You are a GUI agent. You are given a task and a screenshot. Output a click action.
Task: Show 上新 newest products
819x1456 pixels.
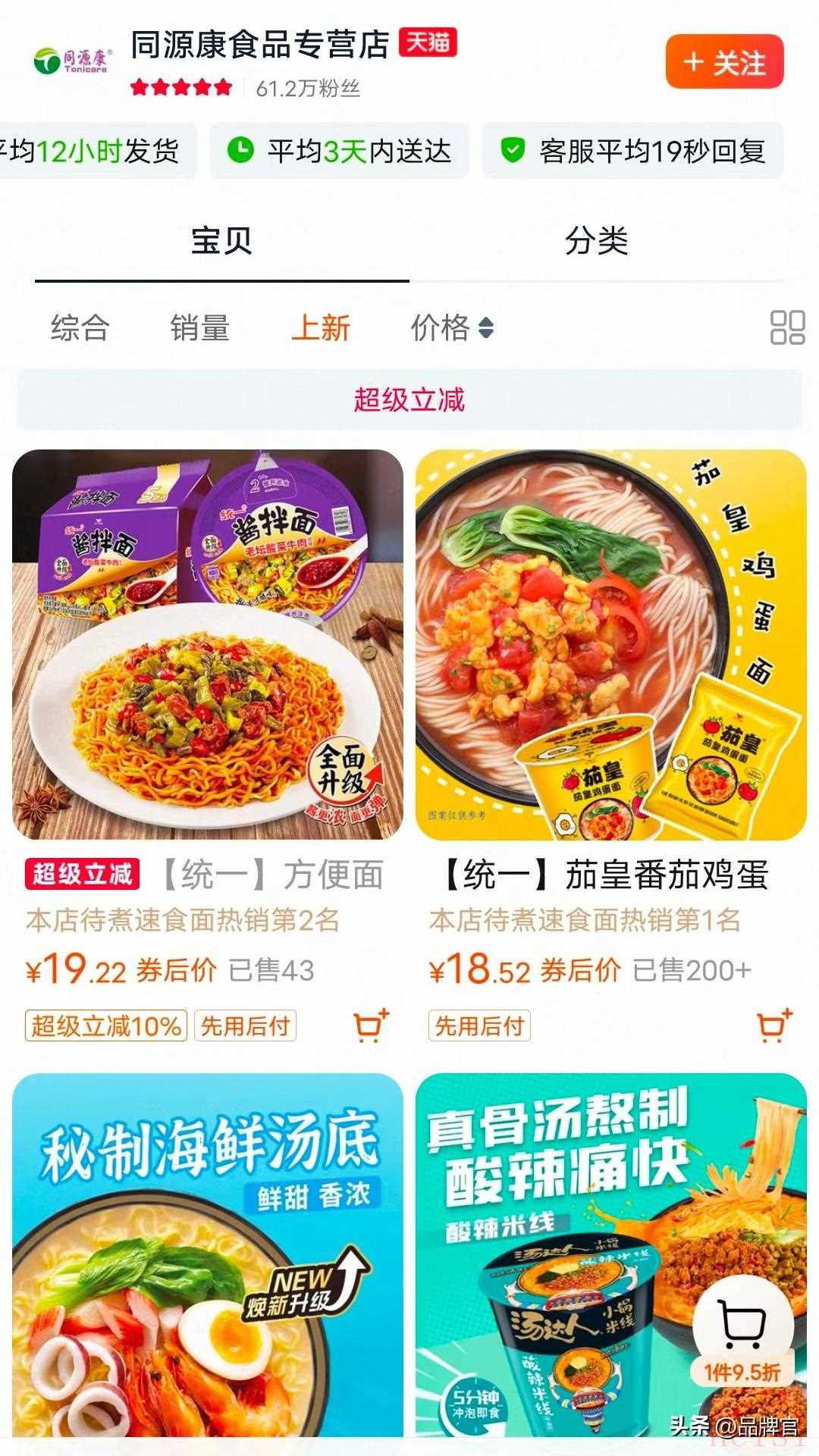pyautogui.click(x=320, y=328)
